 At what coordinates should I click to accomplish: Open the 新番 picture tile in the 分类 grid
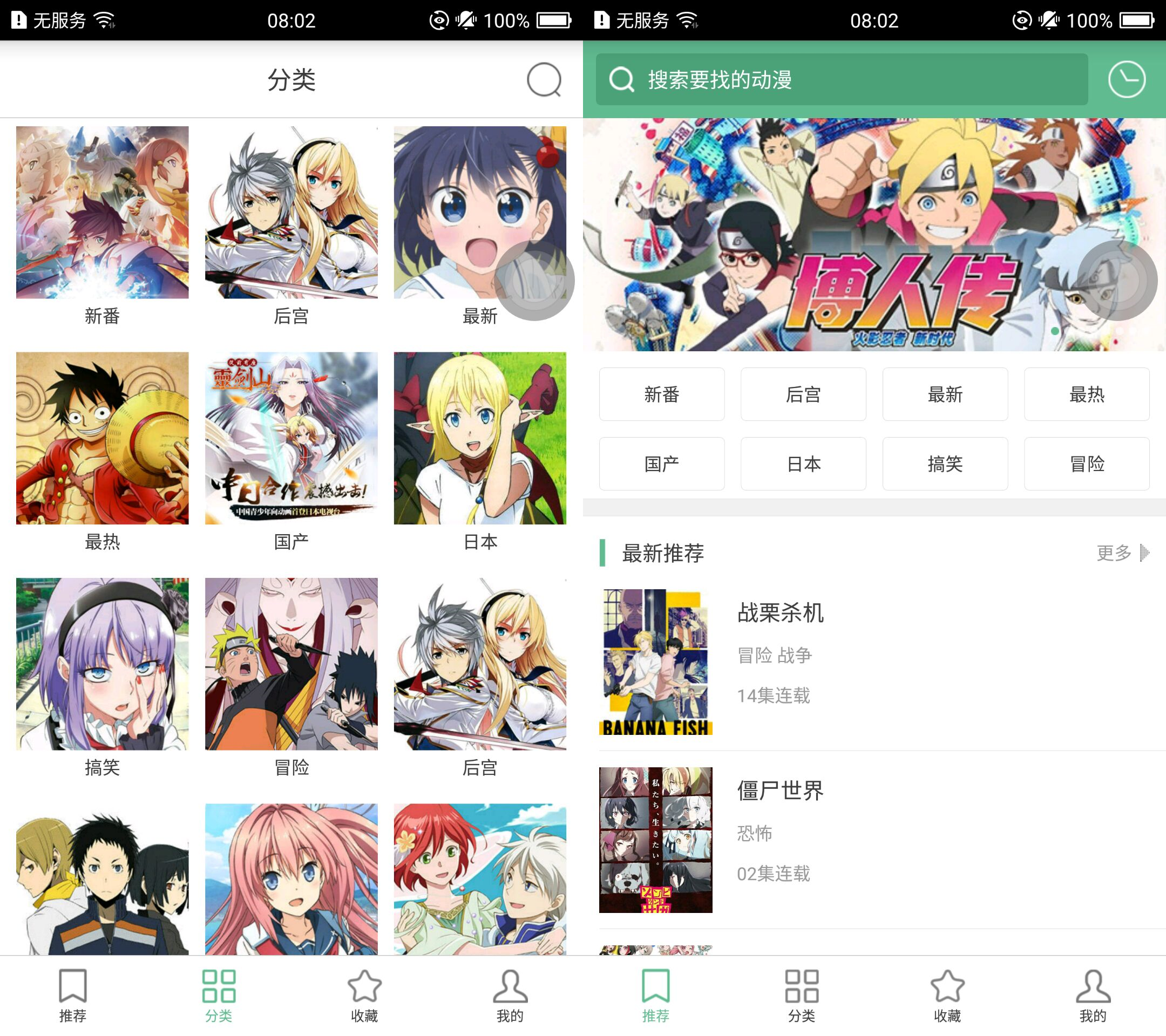102,212
